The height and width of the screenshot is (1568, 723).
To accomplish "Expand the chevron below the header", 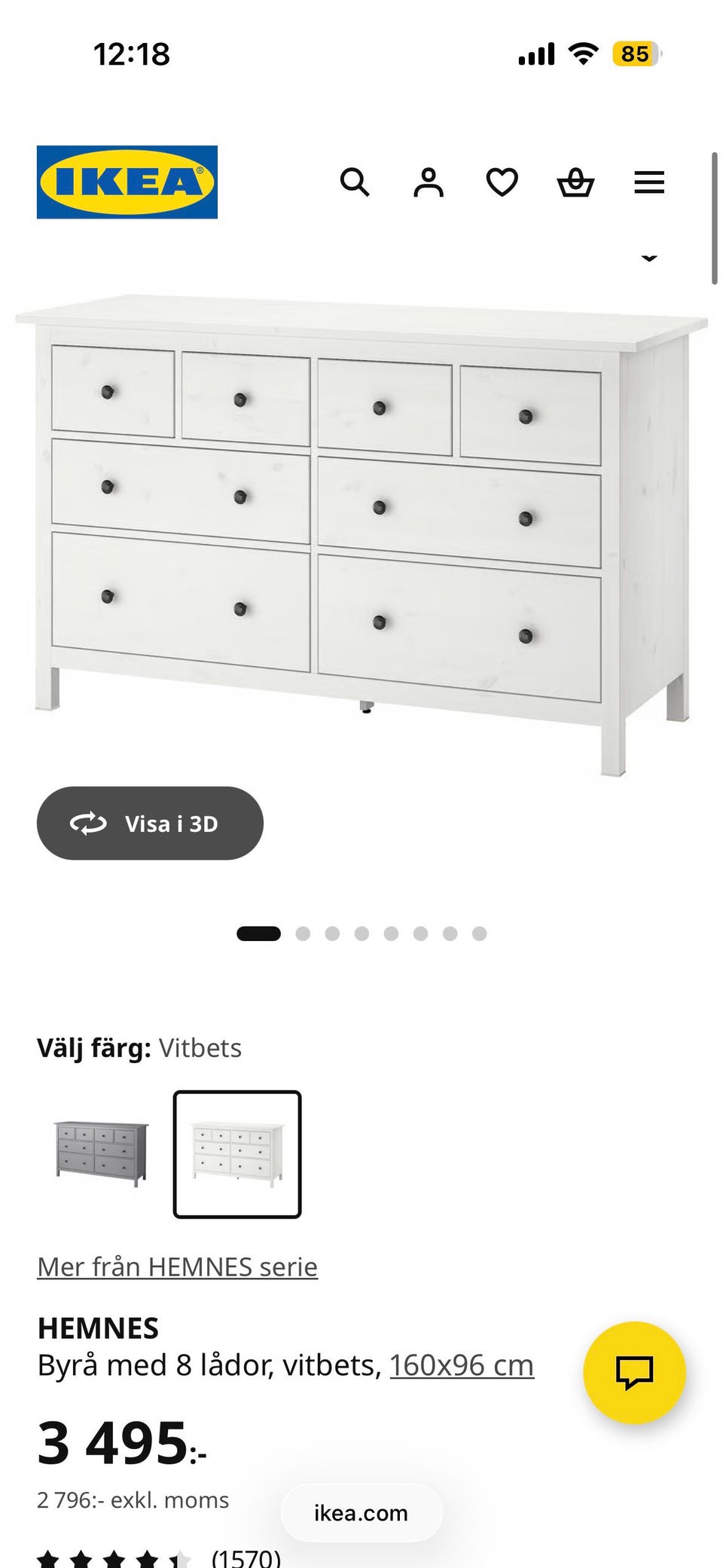I will (x=649, y=258).
